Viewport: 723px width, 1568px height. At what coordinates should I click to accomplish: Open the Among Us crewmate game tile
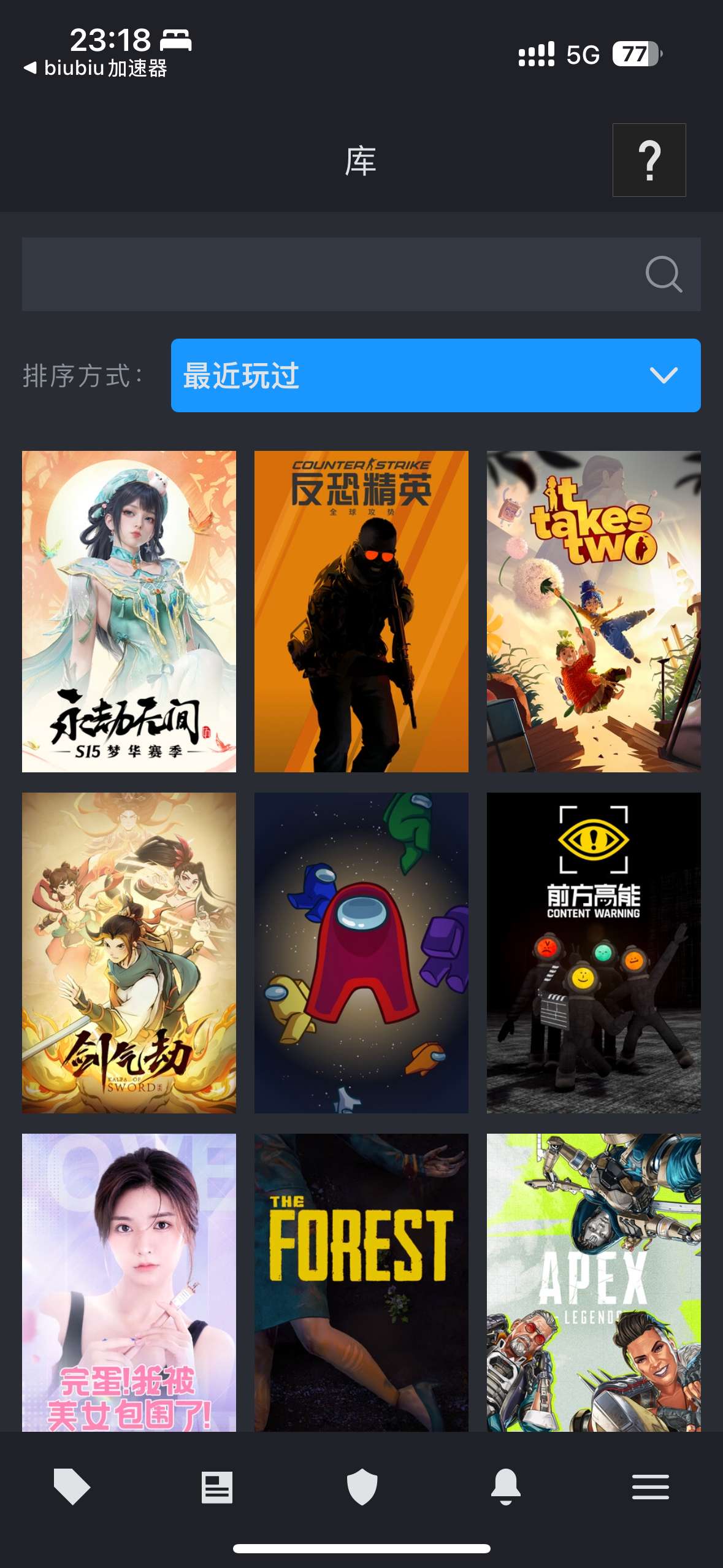pyautogui.click(x=361, y=952)
